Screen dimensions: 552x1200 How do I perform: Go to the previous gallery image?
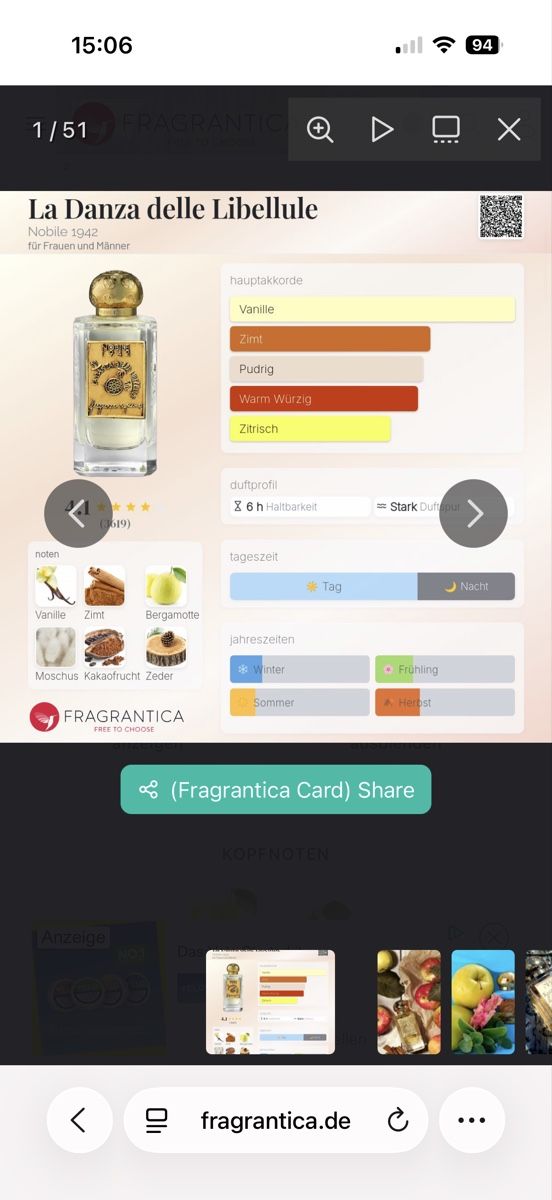click(78, 514)
